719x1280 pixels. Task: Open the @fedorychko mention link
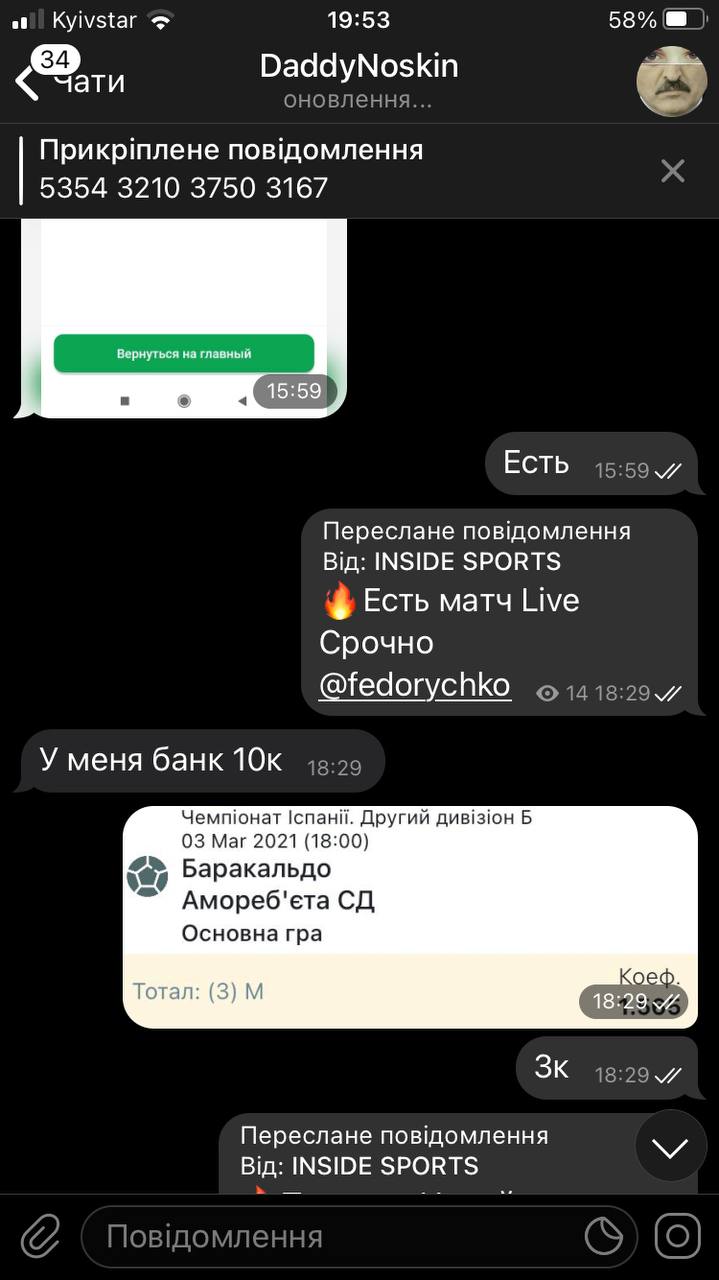point(414,685)
